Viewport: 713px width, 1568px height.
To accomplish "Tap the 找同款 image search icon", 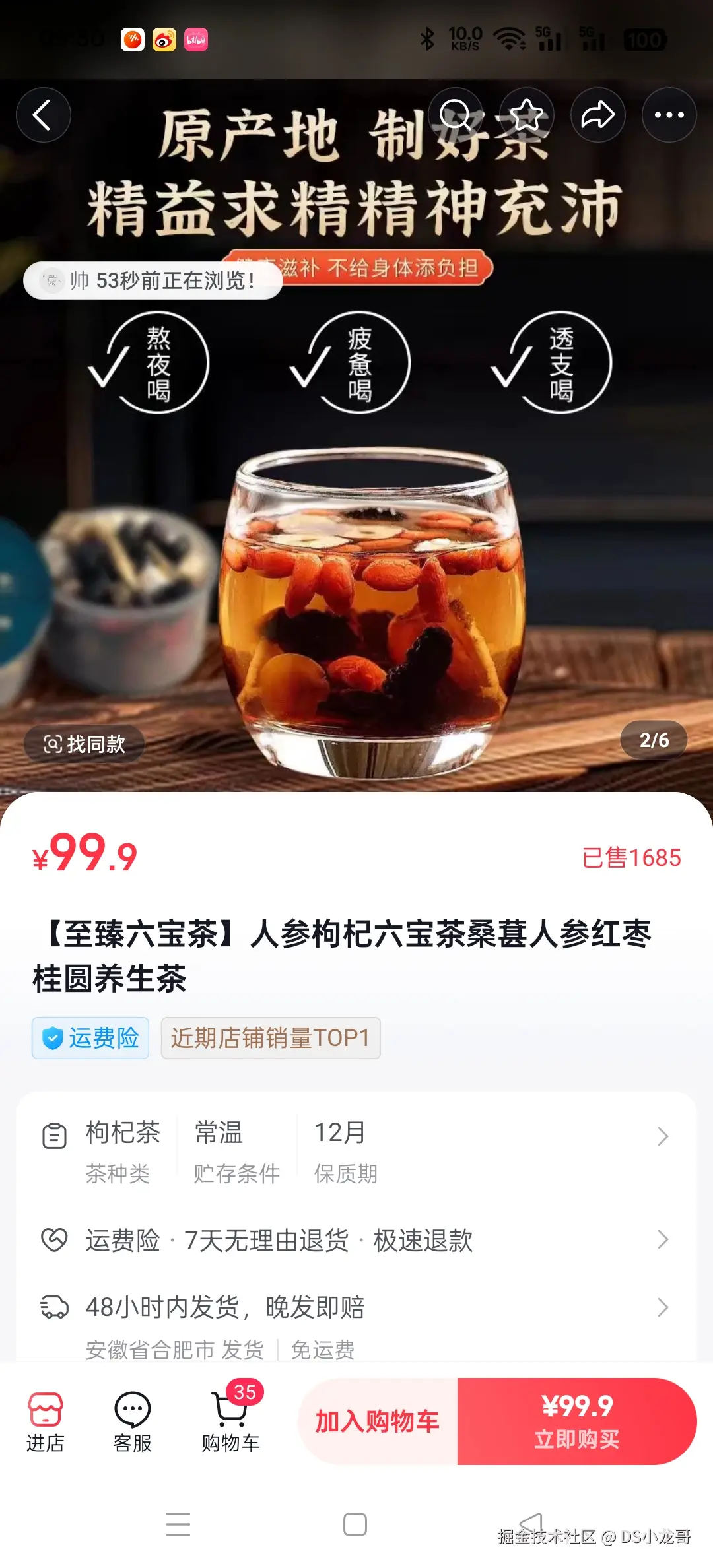I will click(x=85, y=743).
